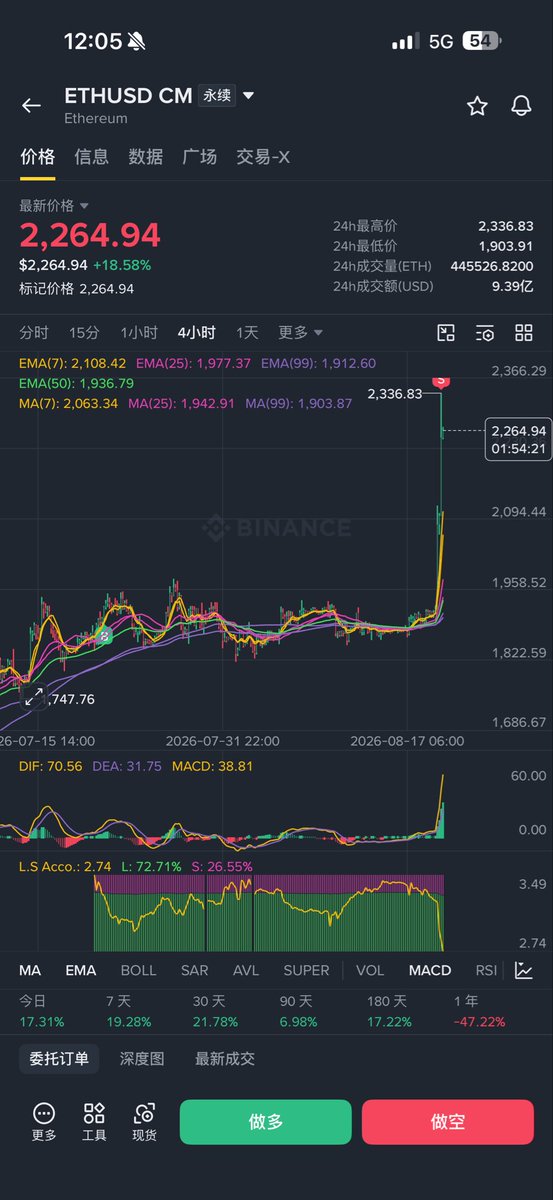Open the price alert bell

(521, 105)
